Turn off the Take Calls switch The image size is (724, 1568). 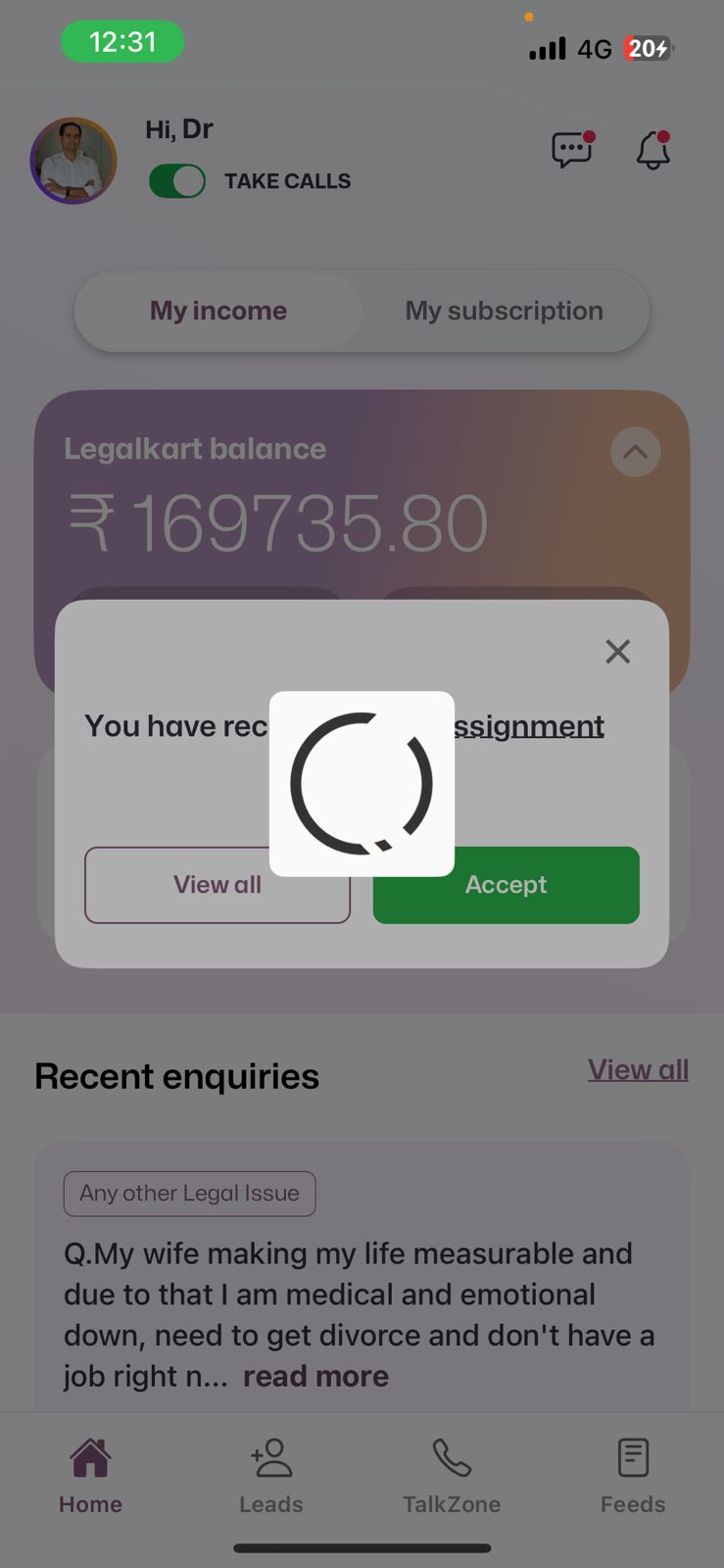177,181
